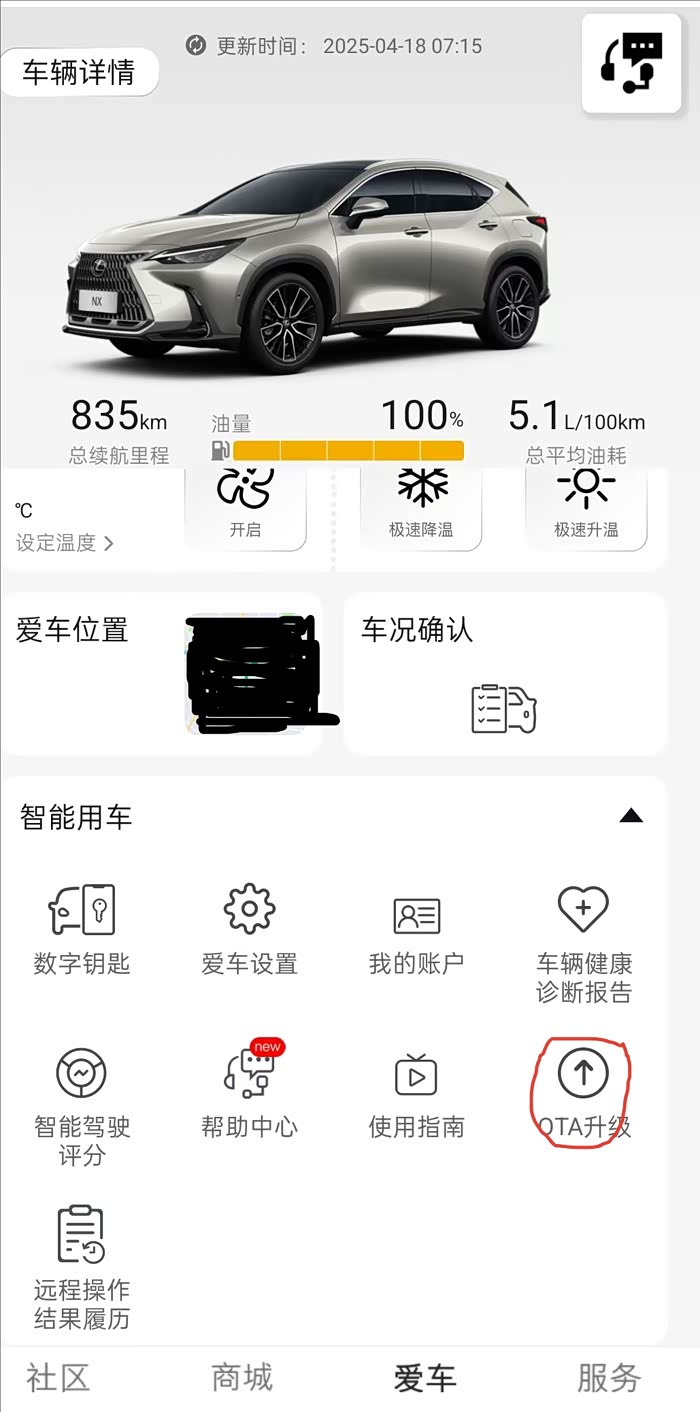Activate 极速升温 rapid heating
The width and height of the screenshot is (700, 1412).
click(x=586, y=507)
